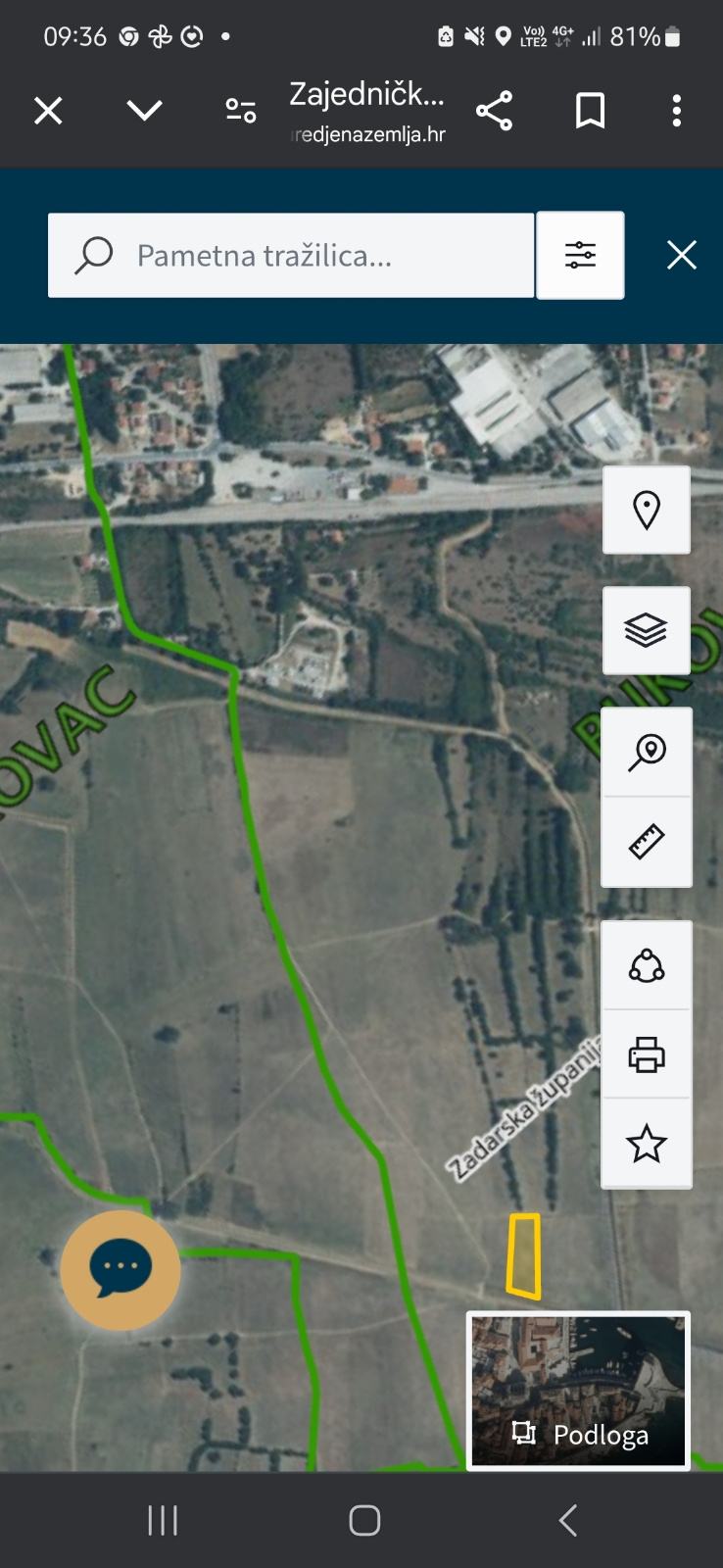
Task: Open the three-dot overflow menu
Action: pyautogui.click(x=676, y=111)
